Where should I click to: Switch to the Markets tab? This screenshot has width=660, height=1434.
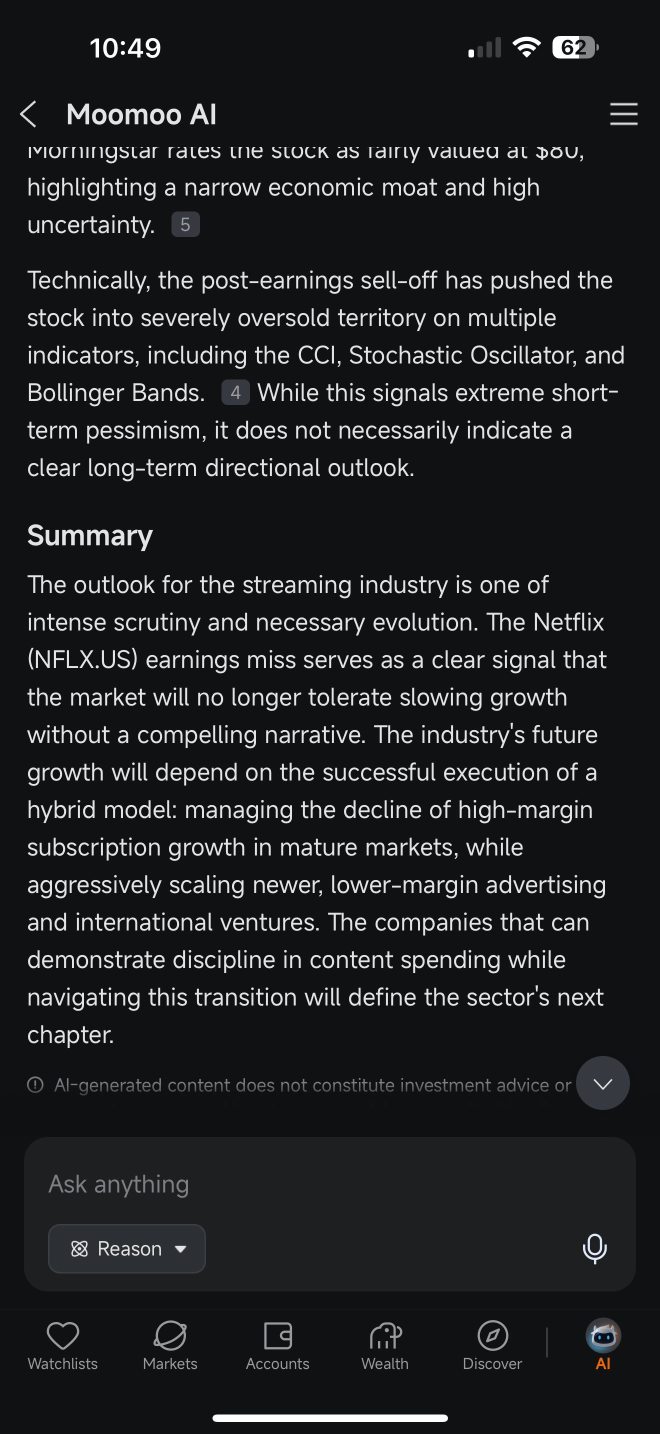[170, 1345]
